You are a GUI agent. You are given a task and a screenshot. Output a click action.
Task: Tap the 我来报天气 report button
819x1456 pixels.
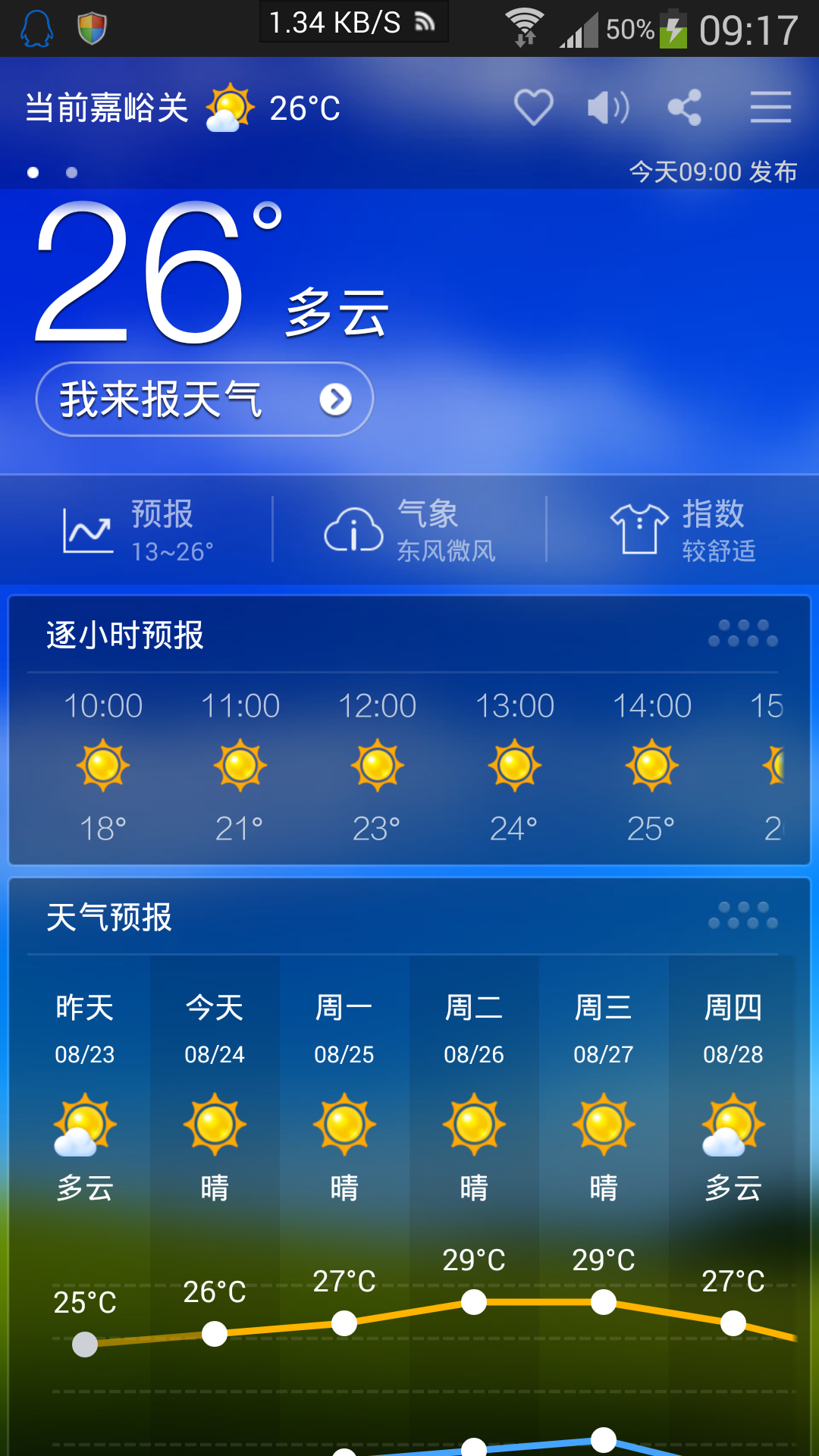pyautogui.click(x=163, y=397)
